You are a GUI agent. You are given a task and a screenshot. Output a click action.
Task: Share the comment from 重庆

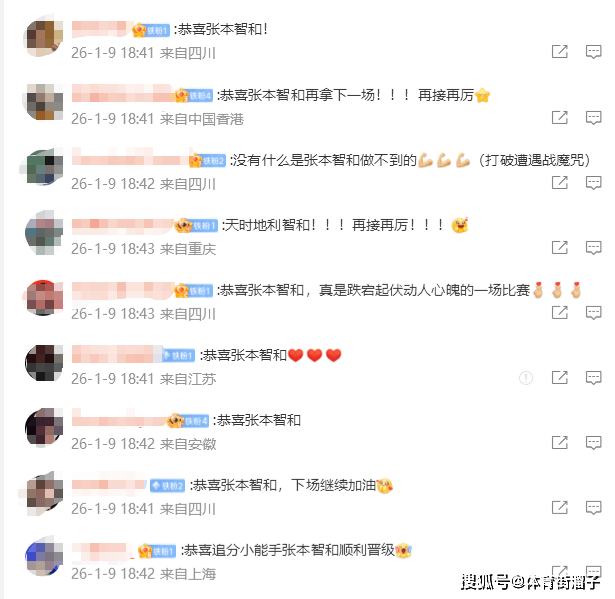(560, 248)
